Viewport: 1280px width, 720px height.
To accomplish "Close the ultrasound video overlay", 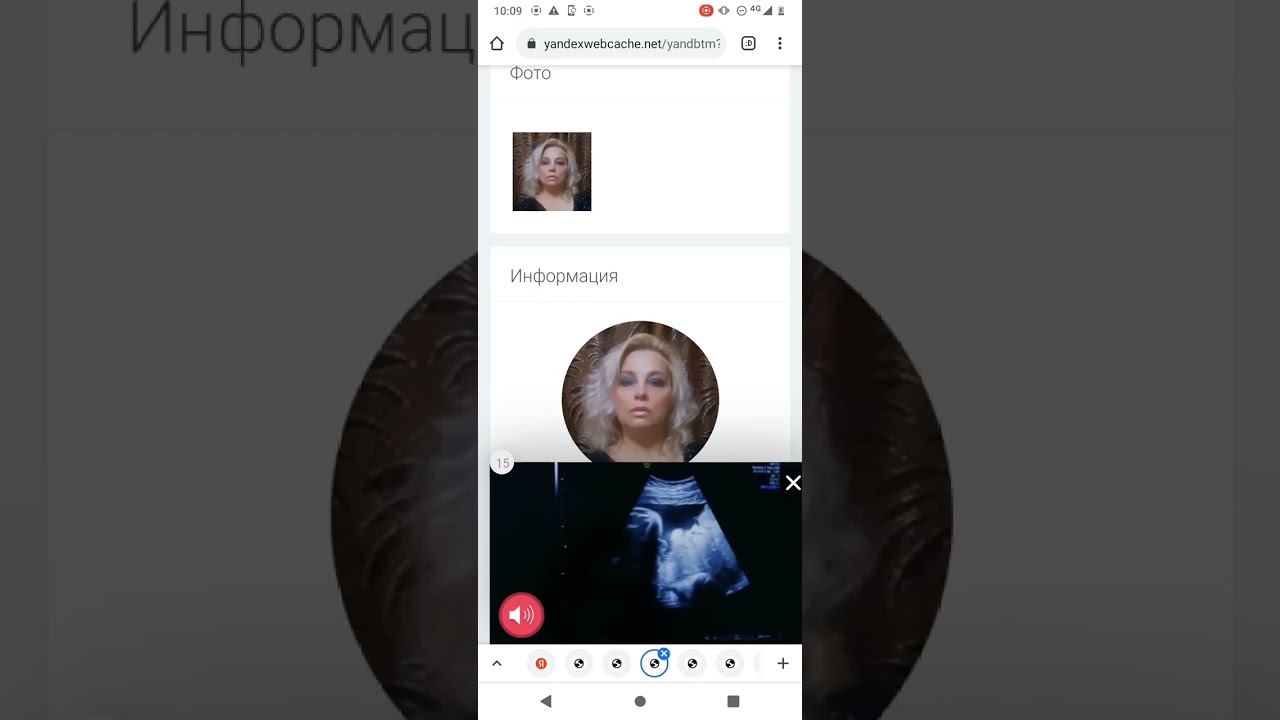I will coord(793,483).
